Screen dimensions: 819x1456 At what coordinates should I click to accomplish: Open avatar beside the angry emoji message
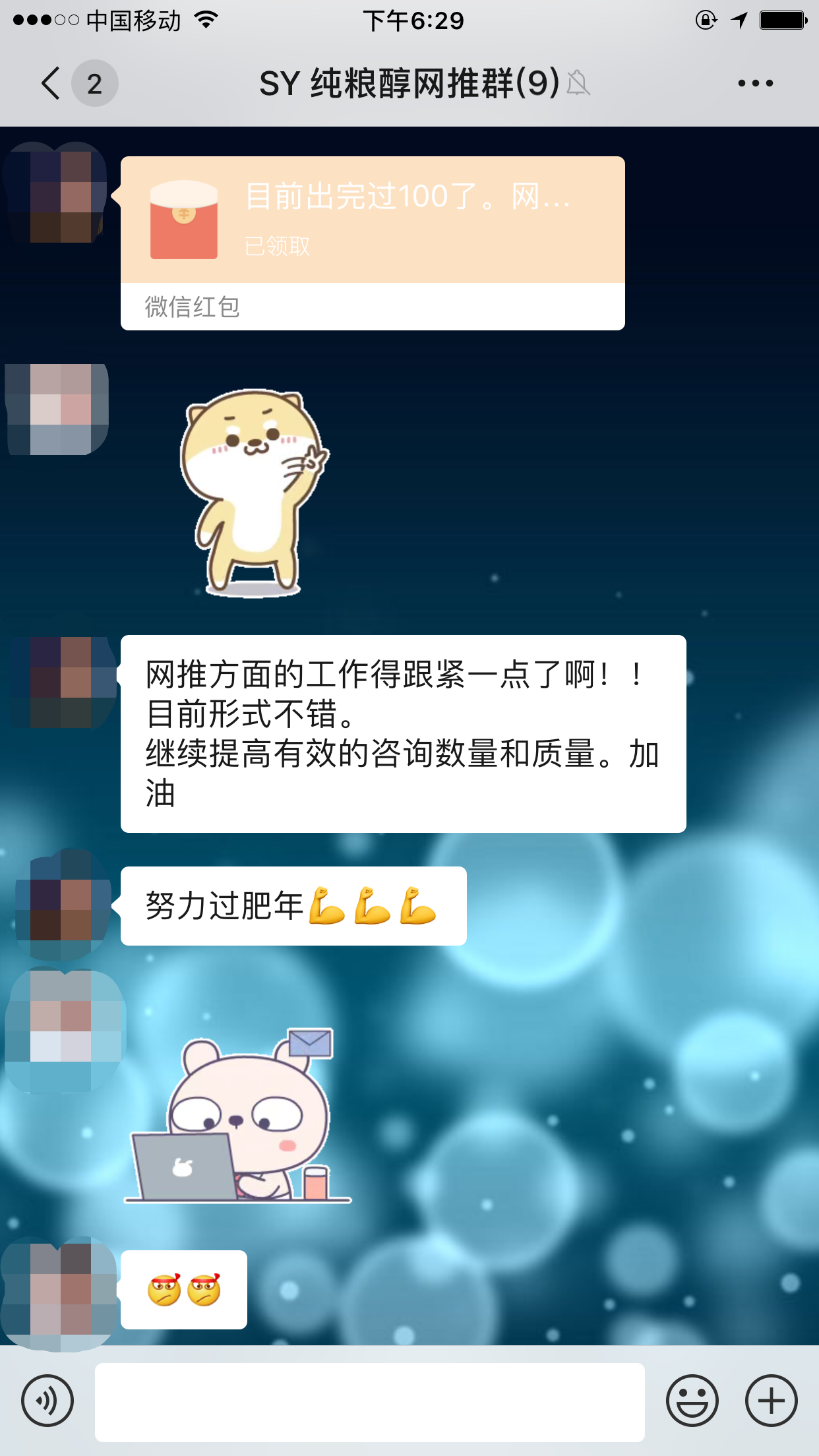(x=61, y=1290)
